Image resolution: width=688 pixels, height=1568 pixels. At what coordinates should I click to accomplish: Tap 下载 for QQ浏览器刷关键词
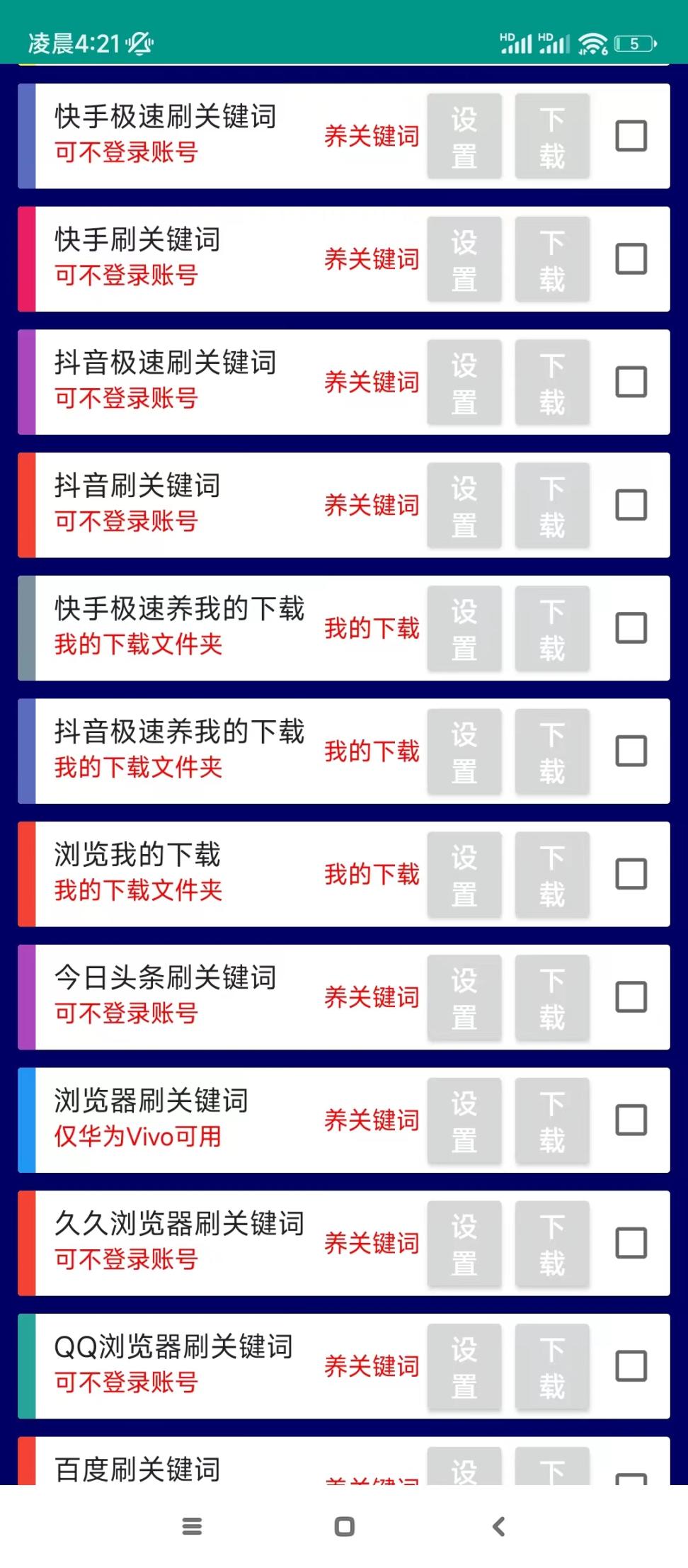click(x=552, y=1366)
